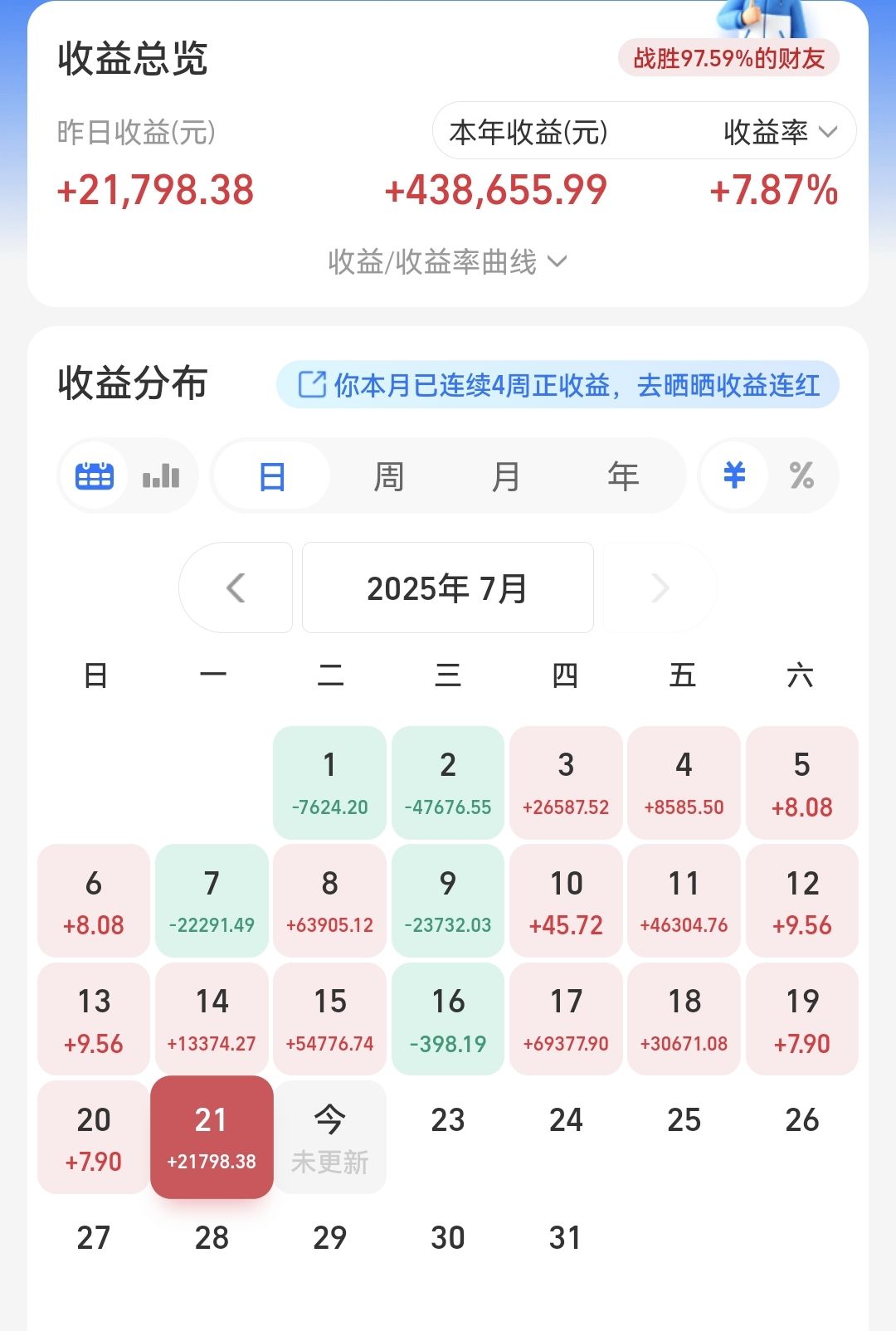
Task: Switch display to yuan amounts with ¥ toggle
Action: point(733,475)
